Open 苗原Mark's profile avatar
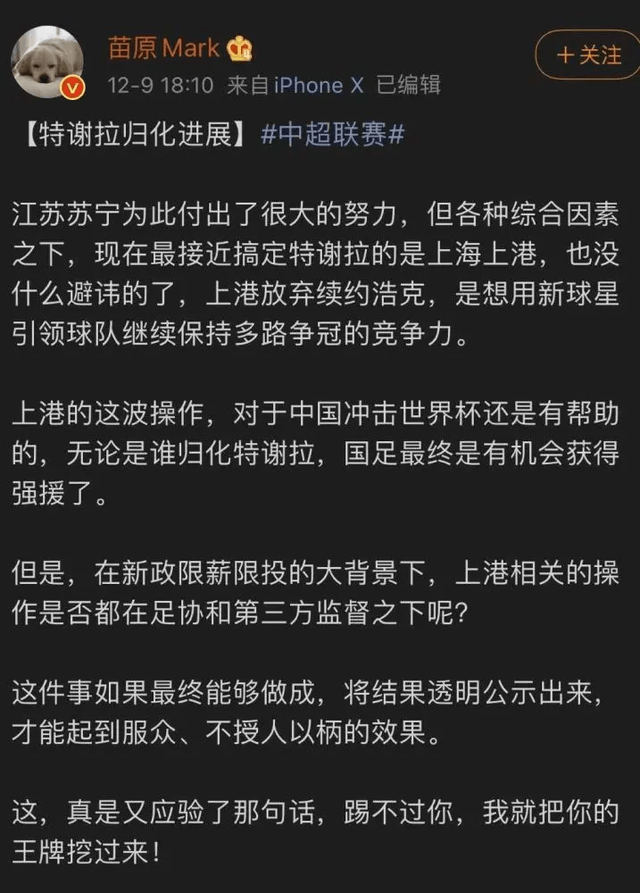This screenshot has width=640, height=893. pyautogui.click(x=47, y=60)
